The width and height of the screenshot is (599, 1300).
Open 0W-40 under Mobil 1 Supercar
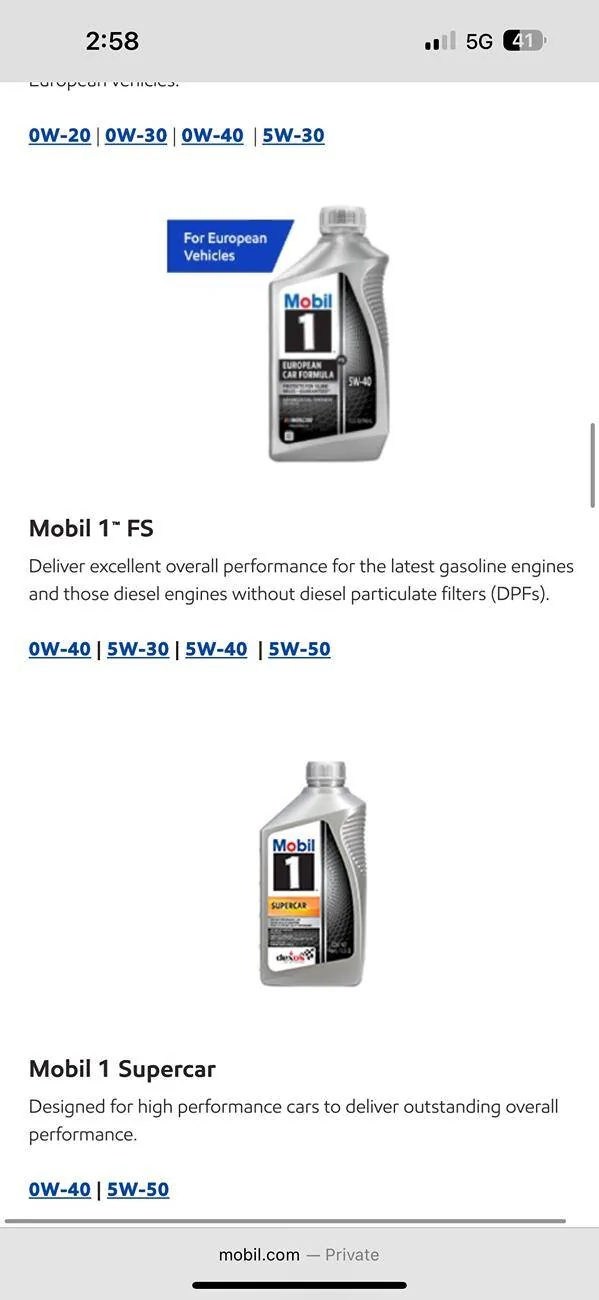tap(60, 1189)
